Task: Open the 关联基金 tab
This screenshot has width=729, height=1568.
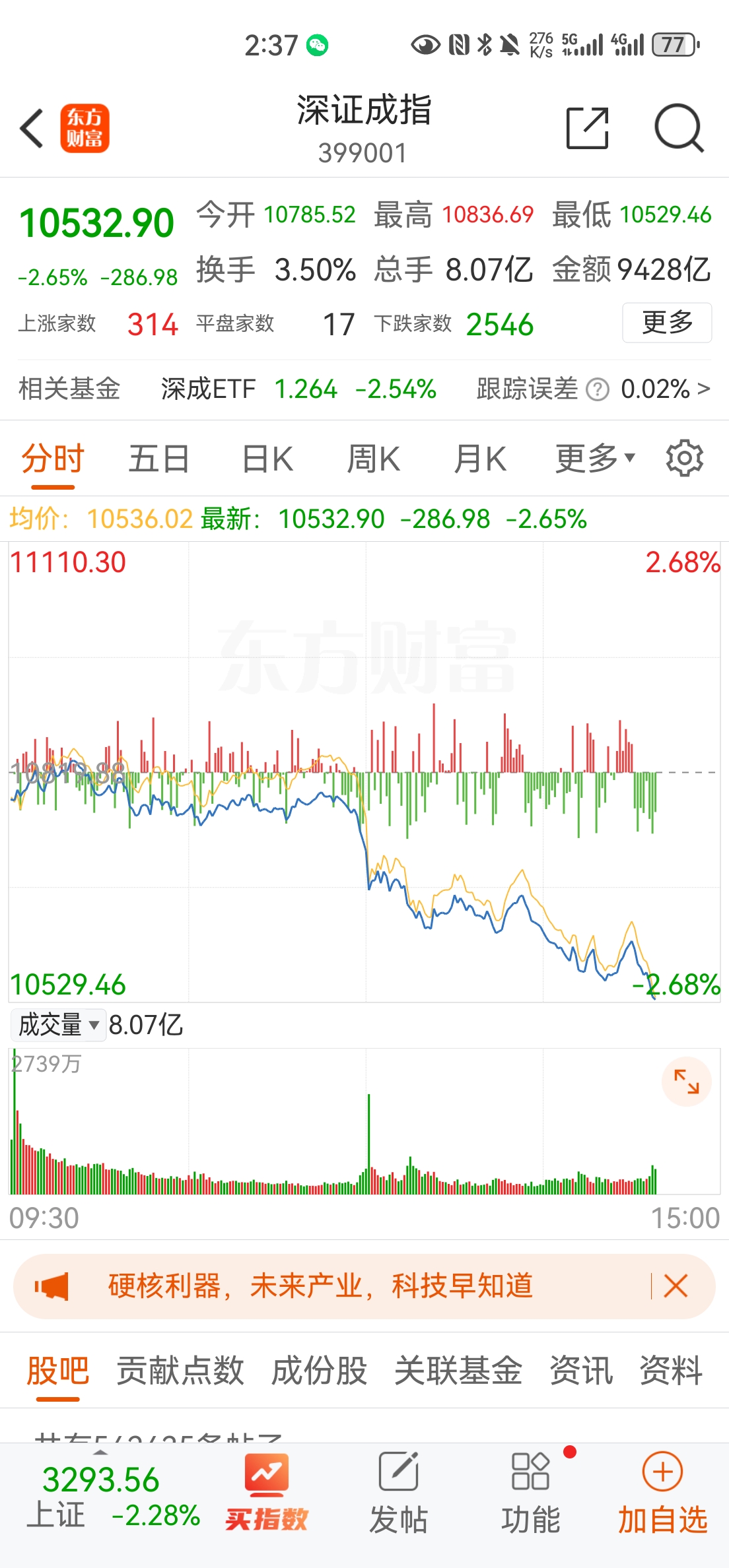Action: point(458,1371)
